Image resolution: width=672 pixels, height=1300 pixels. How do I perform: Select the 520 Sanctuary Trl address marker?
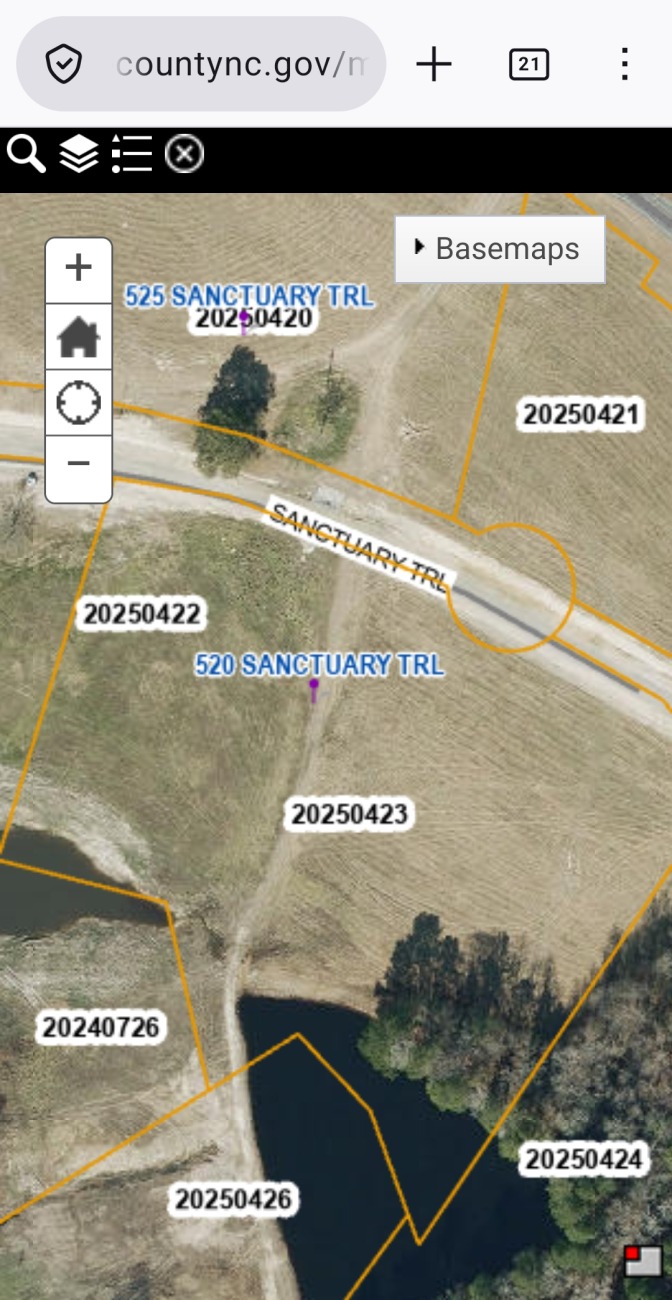(x=314, y=688)
